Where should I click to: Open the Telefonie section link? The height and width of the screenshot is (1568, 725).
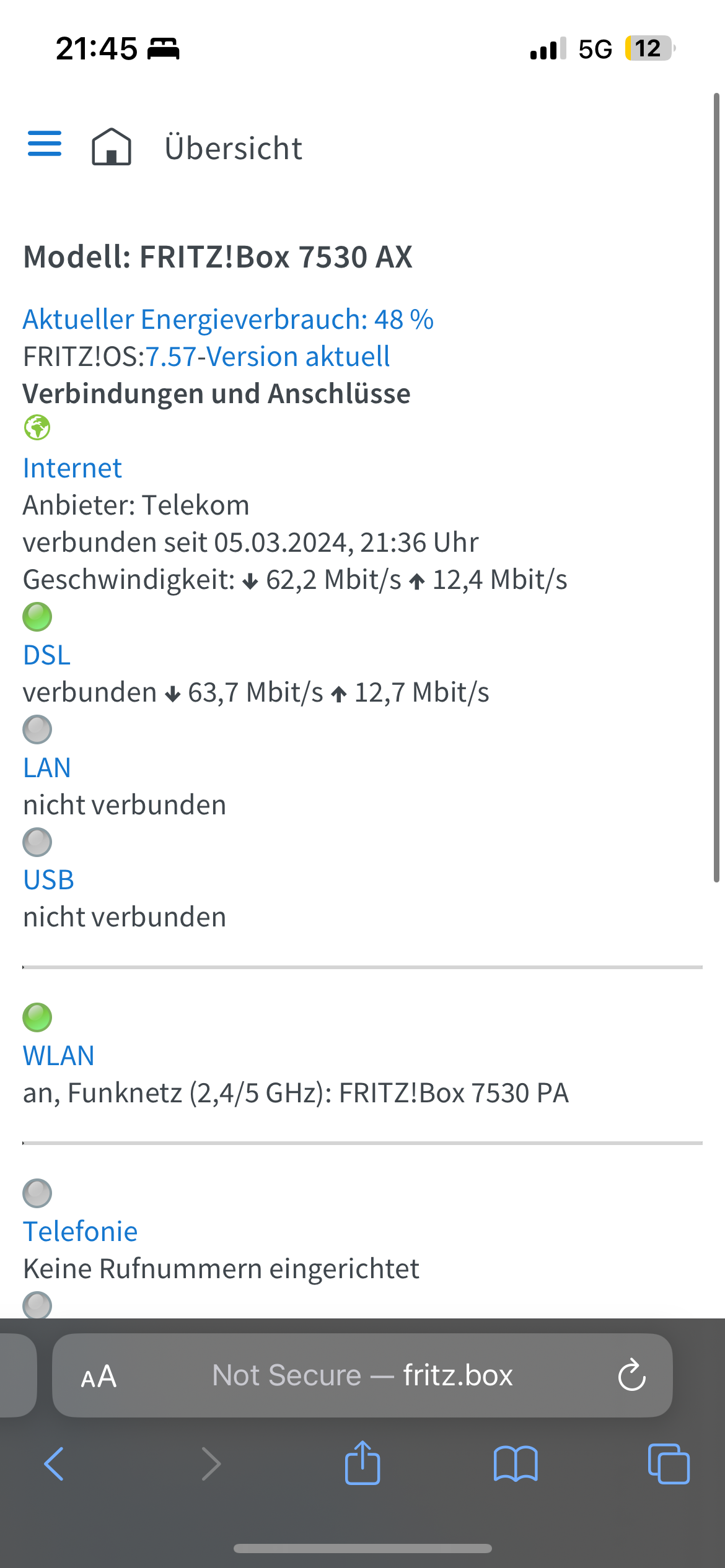point(79,1231)
